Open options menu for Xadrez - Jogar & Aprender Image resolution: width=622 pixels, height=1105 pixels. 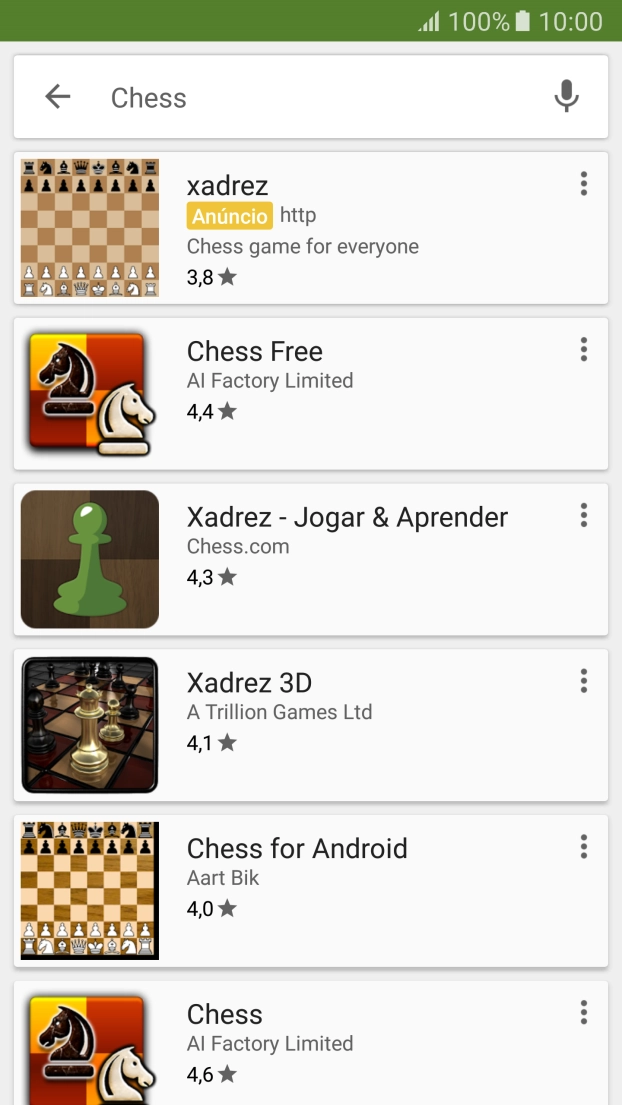584,516
